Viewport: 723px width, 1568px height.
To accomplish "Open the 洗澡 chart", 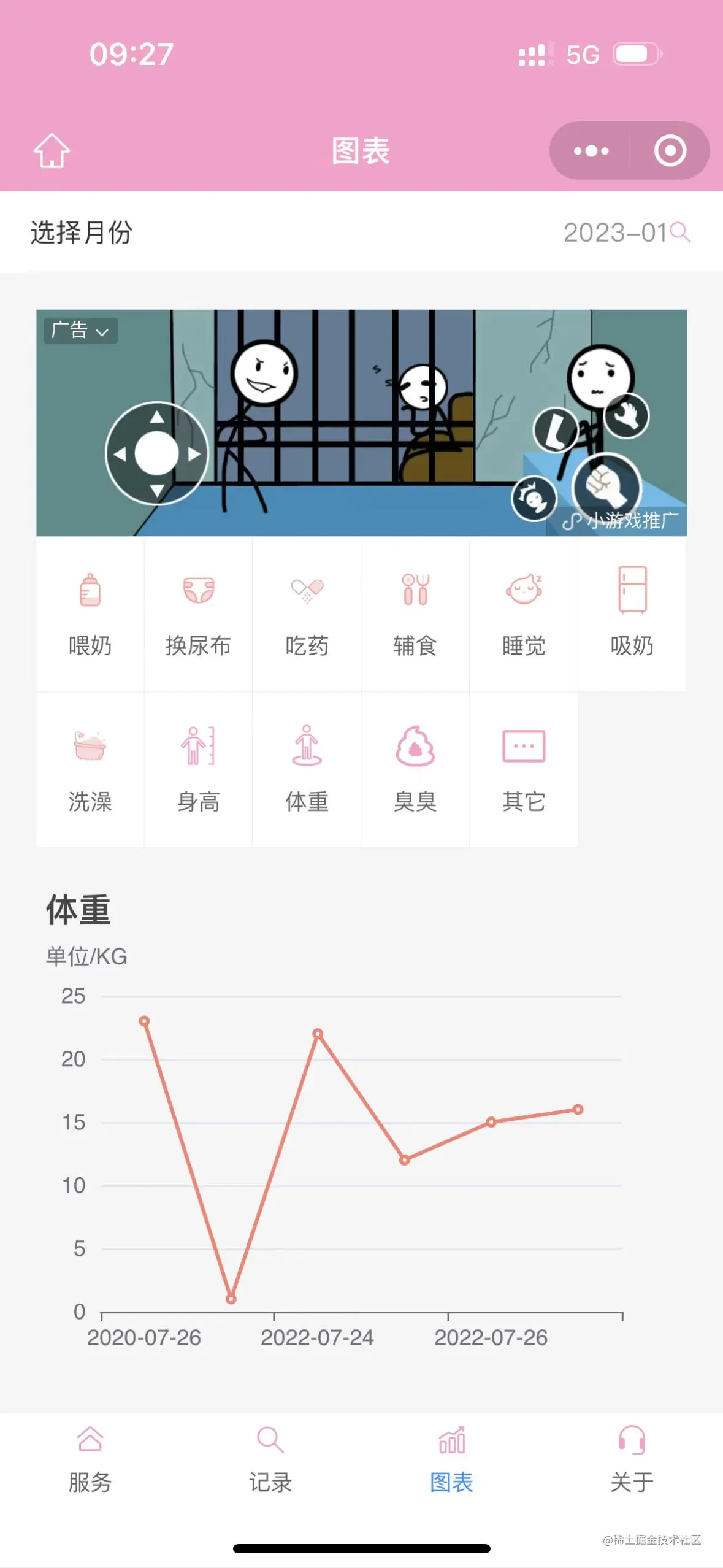I will [x=90, y=770].
